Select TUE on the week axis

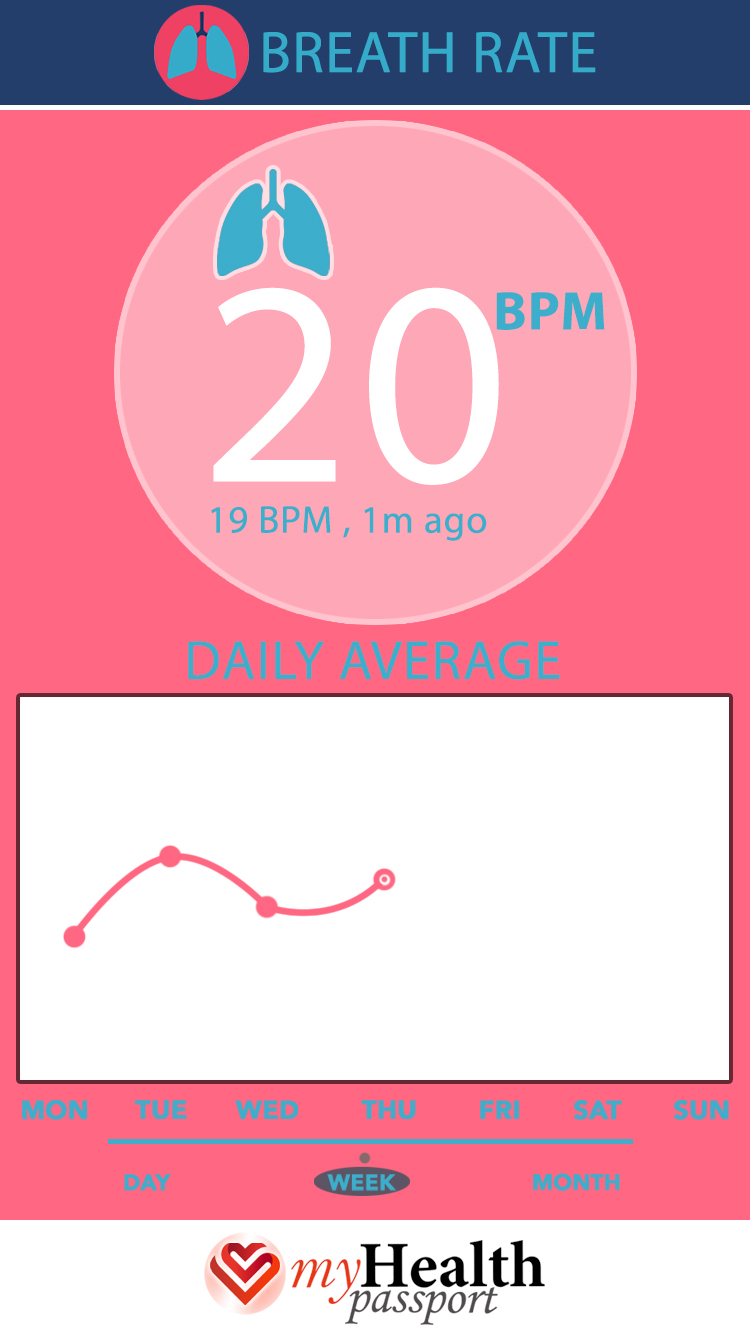click(x=161, y=1110)
